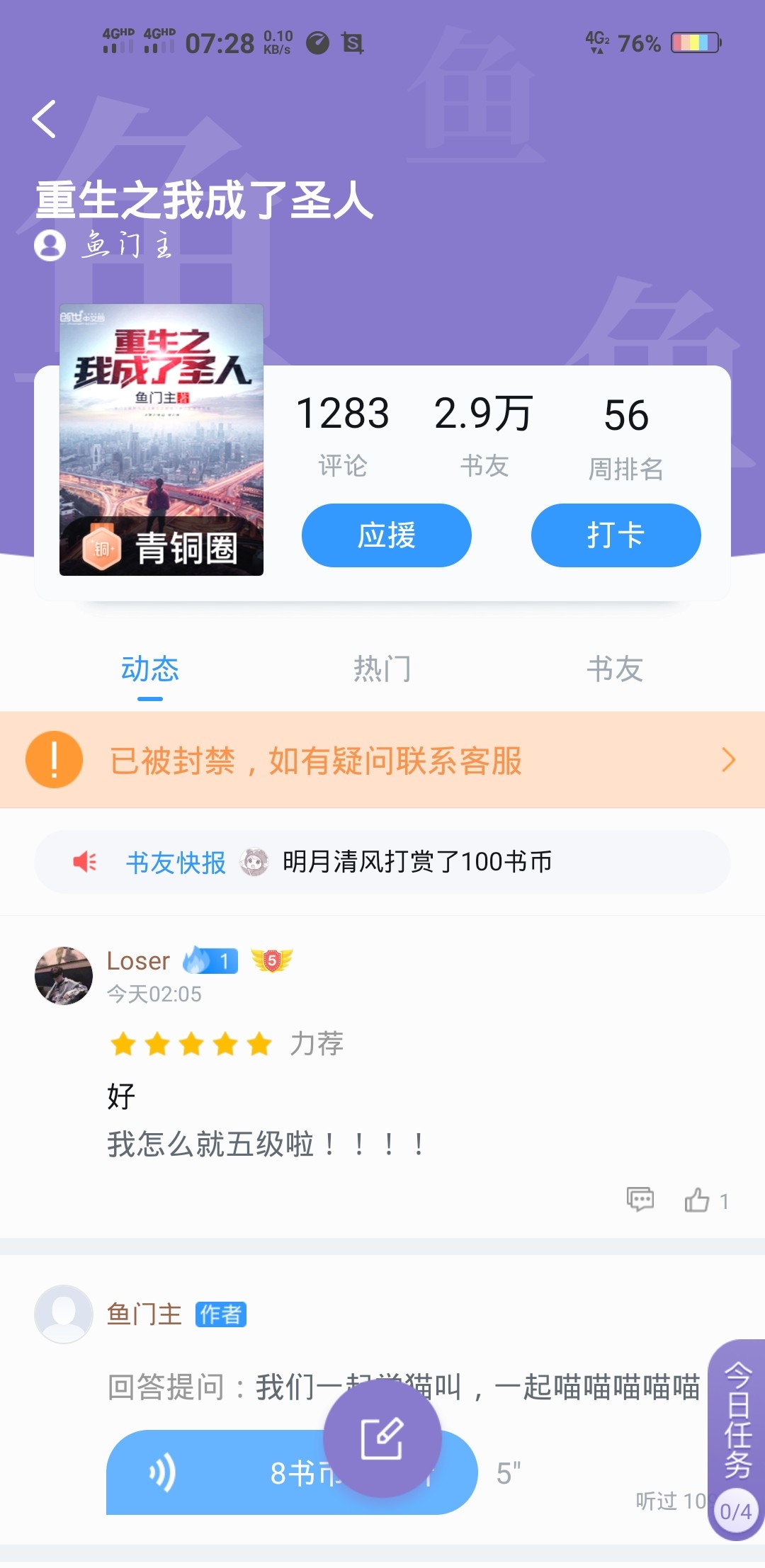Like Loser's post
The width and height of the screenshot is (765, 1568).
click(698, 1200)
